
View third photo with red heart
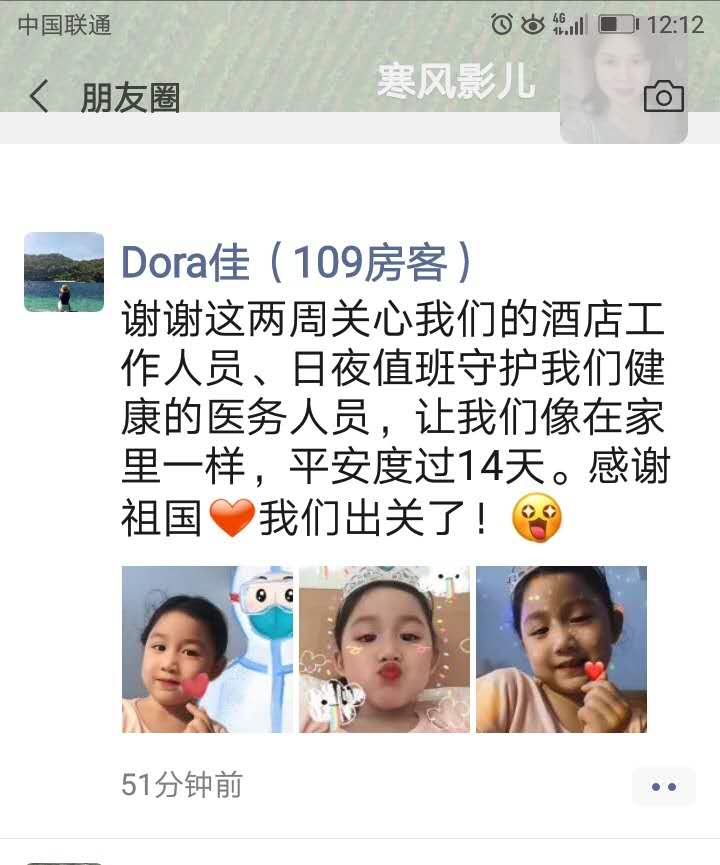click(561, 649)
